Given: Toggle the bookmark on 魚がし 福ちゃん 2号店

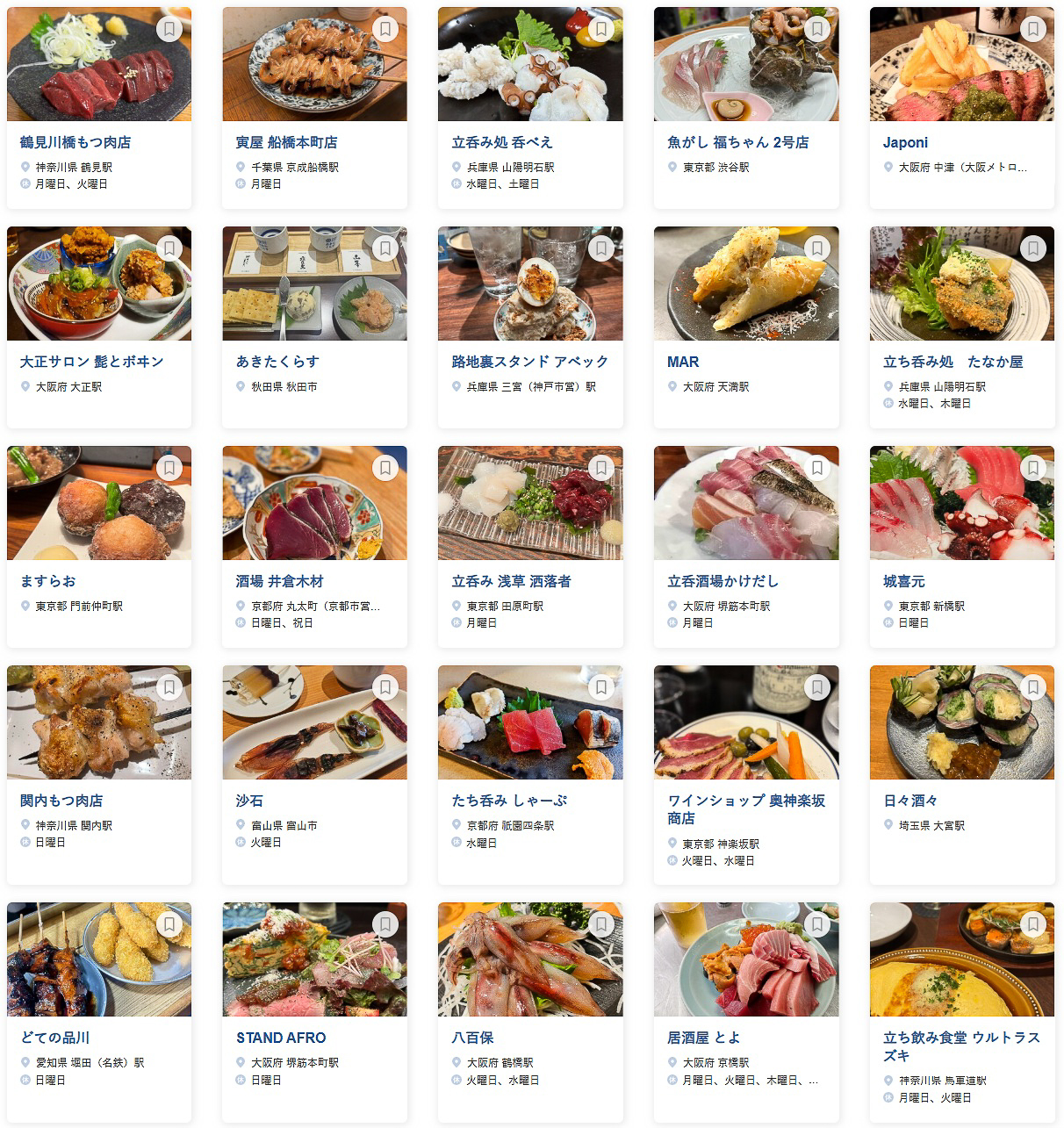Looking at the screenshot, I should pos(816,29).
